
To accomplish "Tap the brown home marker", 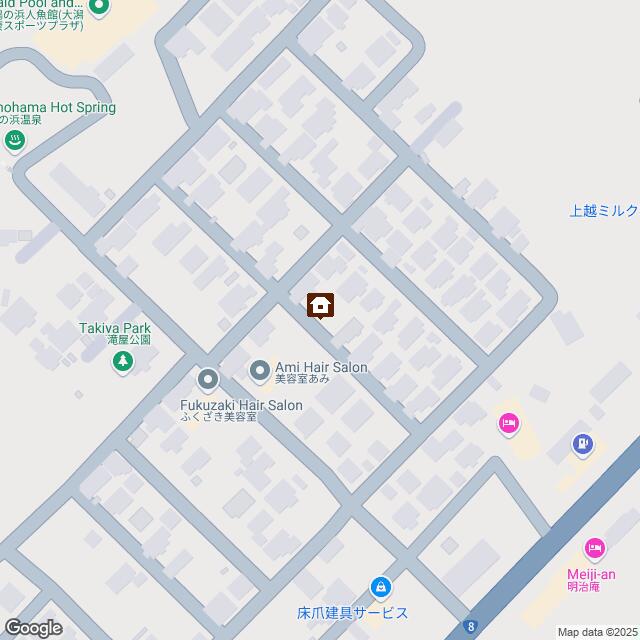I will click(x=320, y=304).
